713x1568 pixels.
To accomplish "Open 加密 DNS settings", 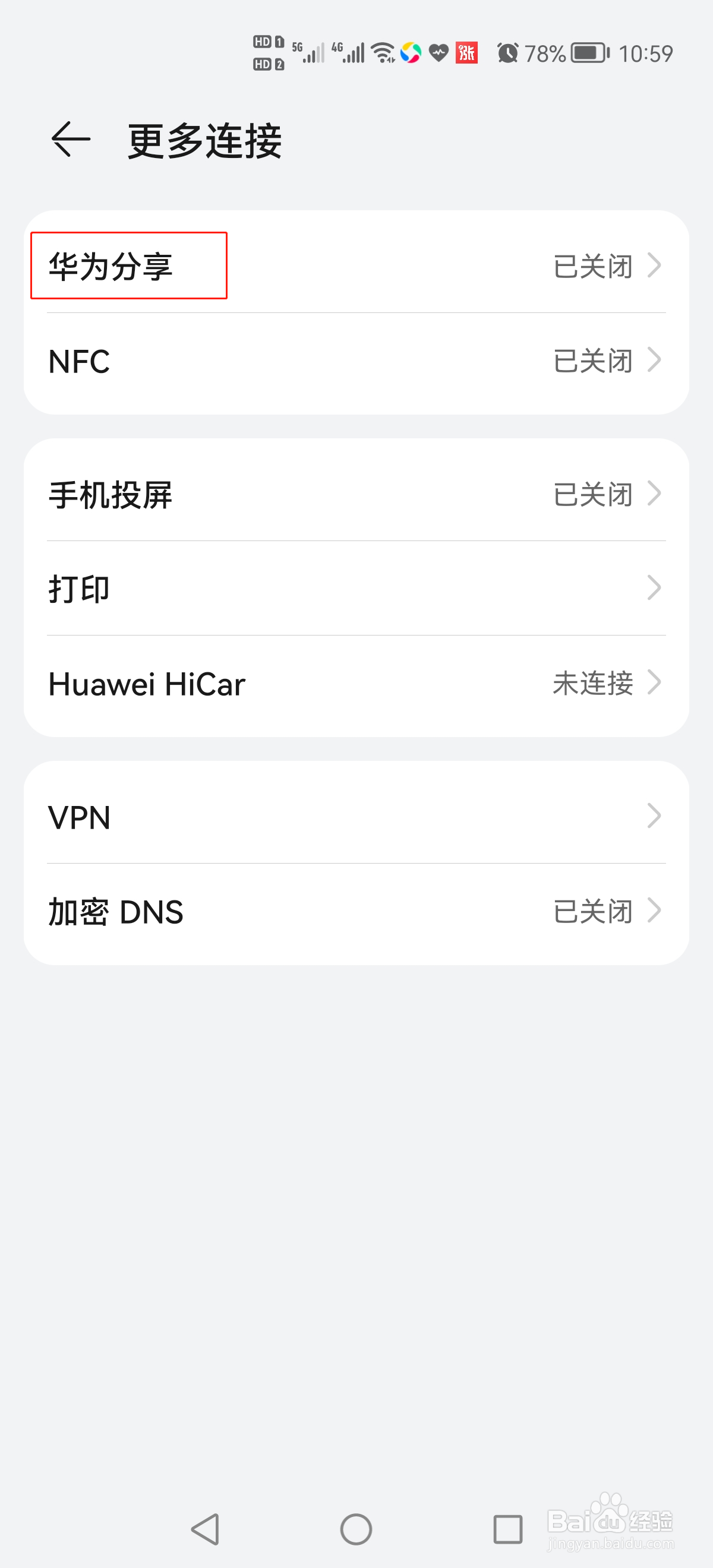I will pyautogui.click(x=355, y=911).
